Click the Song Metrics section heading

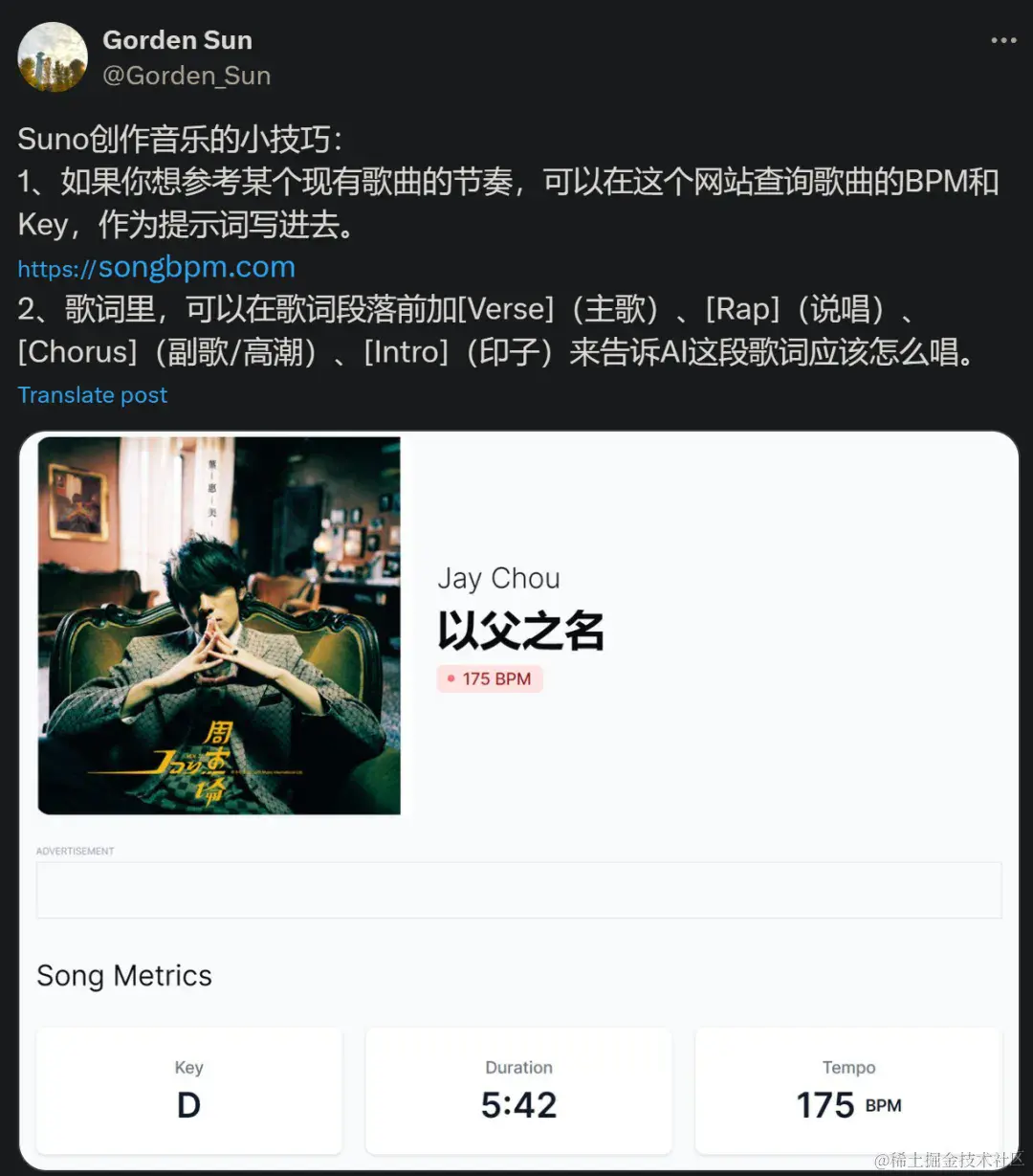pos(123,976)
